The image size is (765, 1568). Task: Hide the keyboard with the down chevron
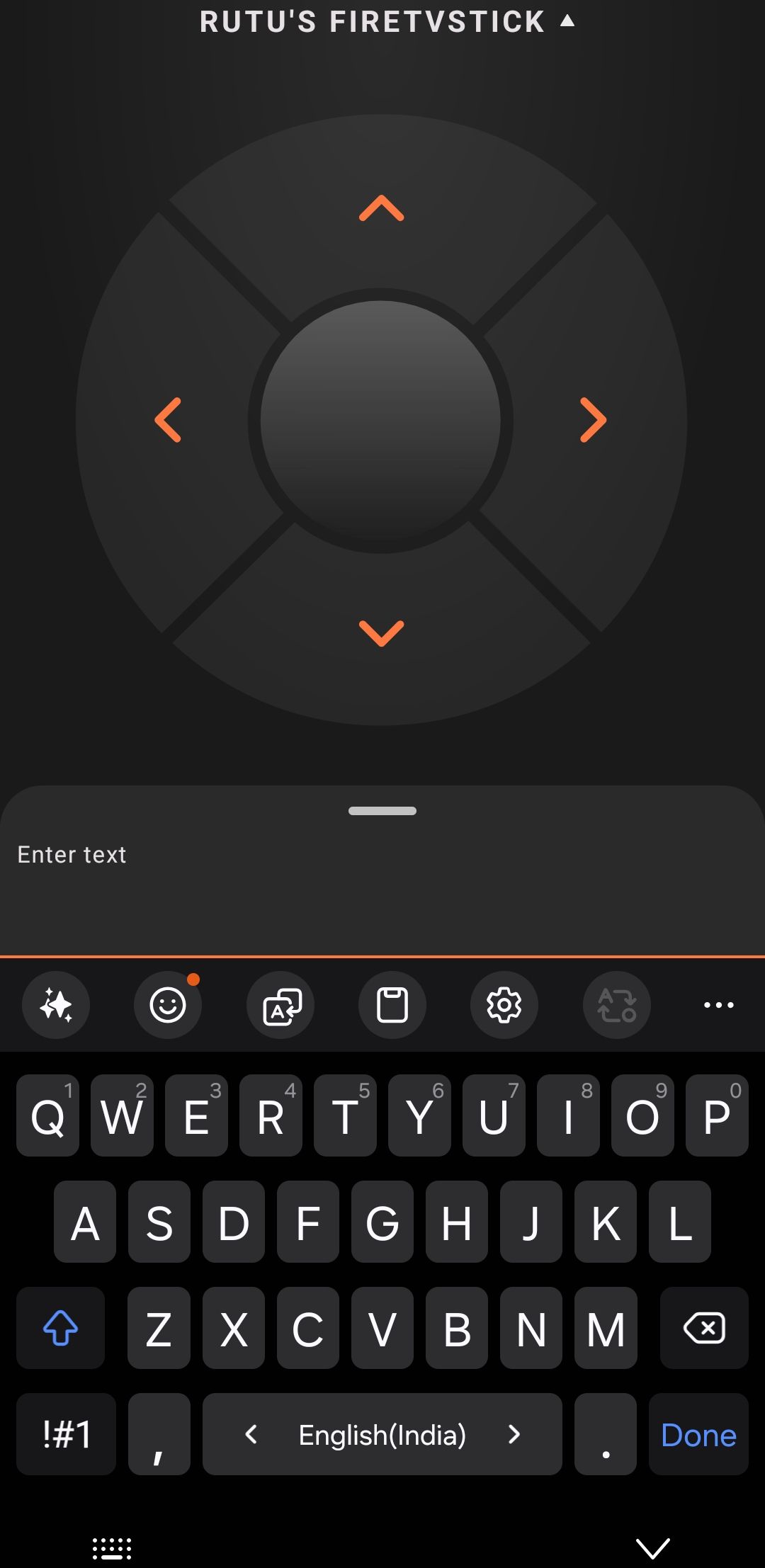click(652, 1548)
